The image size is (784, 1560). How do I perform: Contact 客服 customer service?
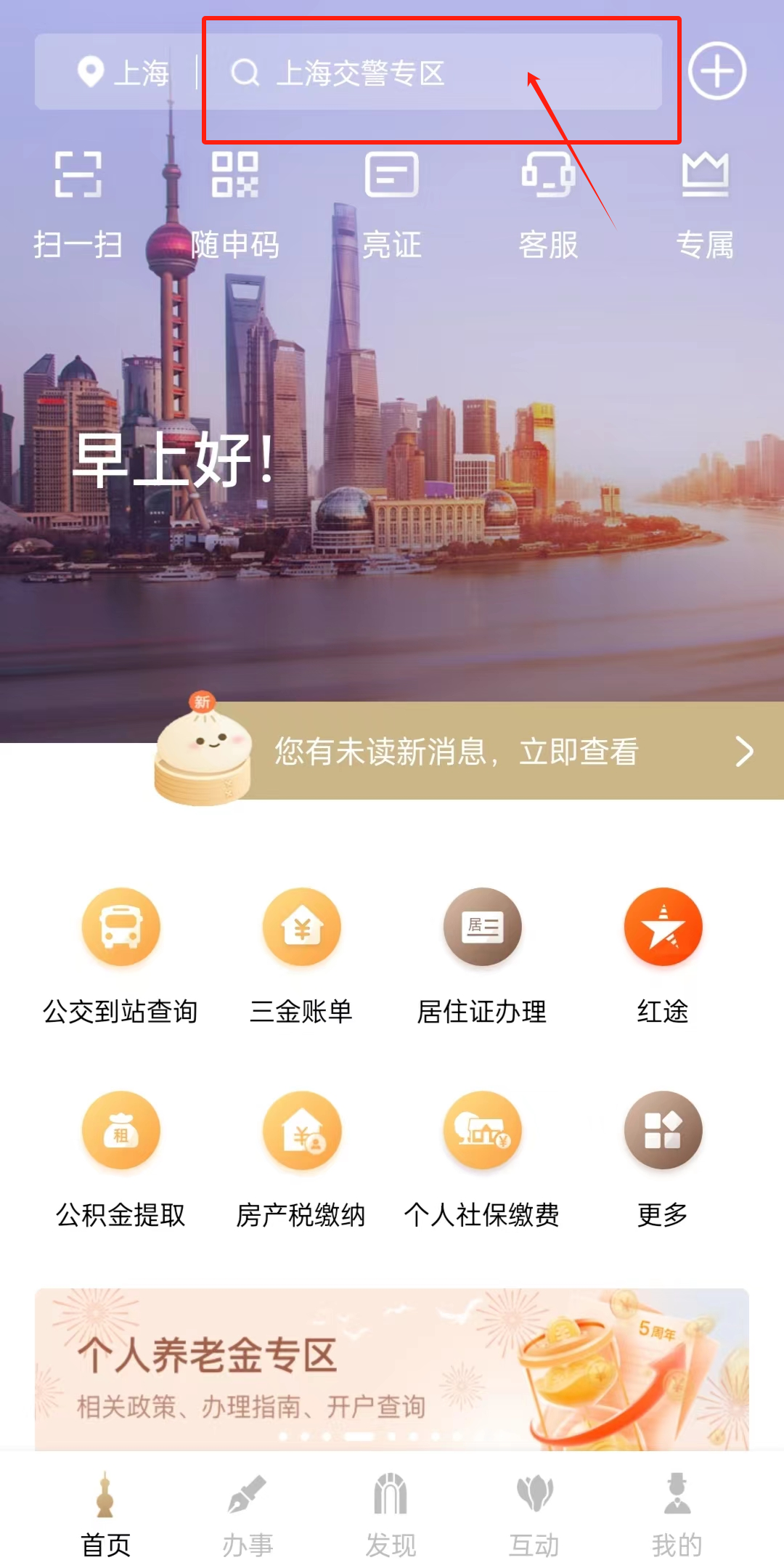[548, 203]
